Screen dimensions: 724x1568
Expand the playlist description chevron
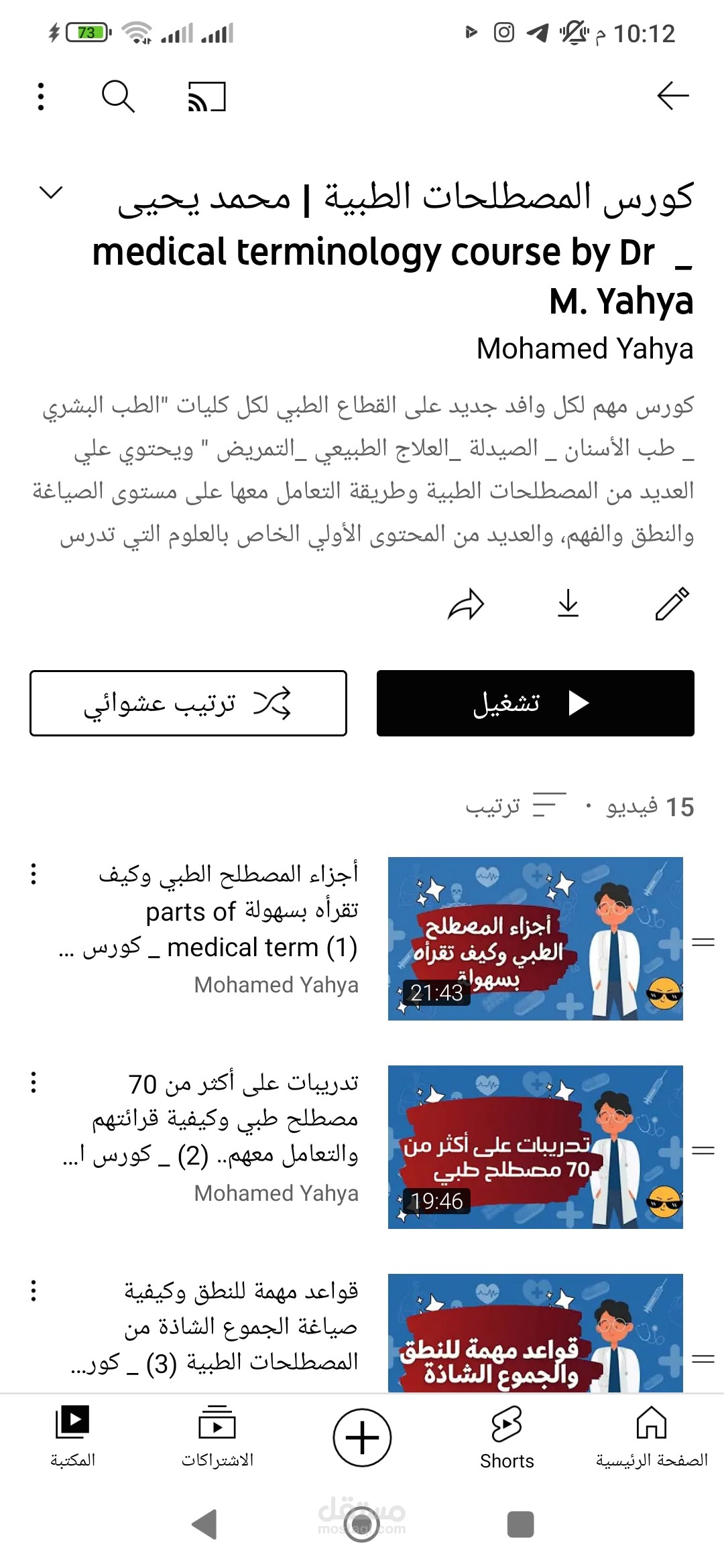[51, 193]
